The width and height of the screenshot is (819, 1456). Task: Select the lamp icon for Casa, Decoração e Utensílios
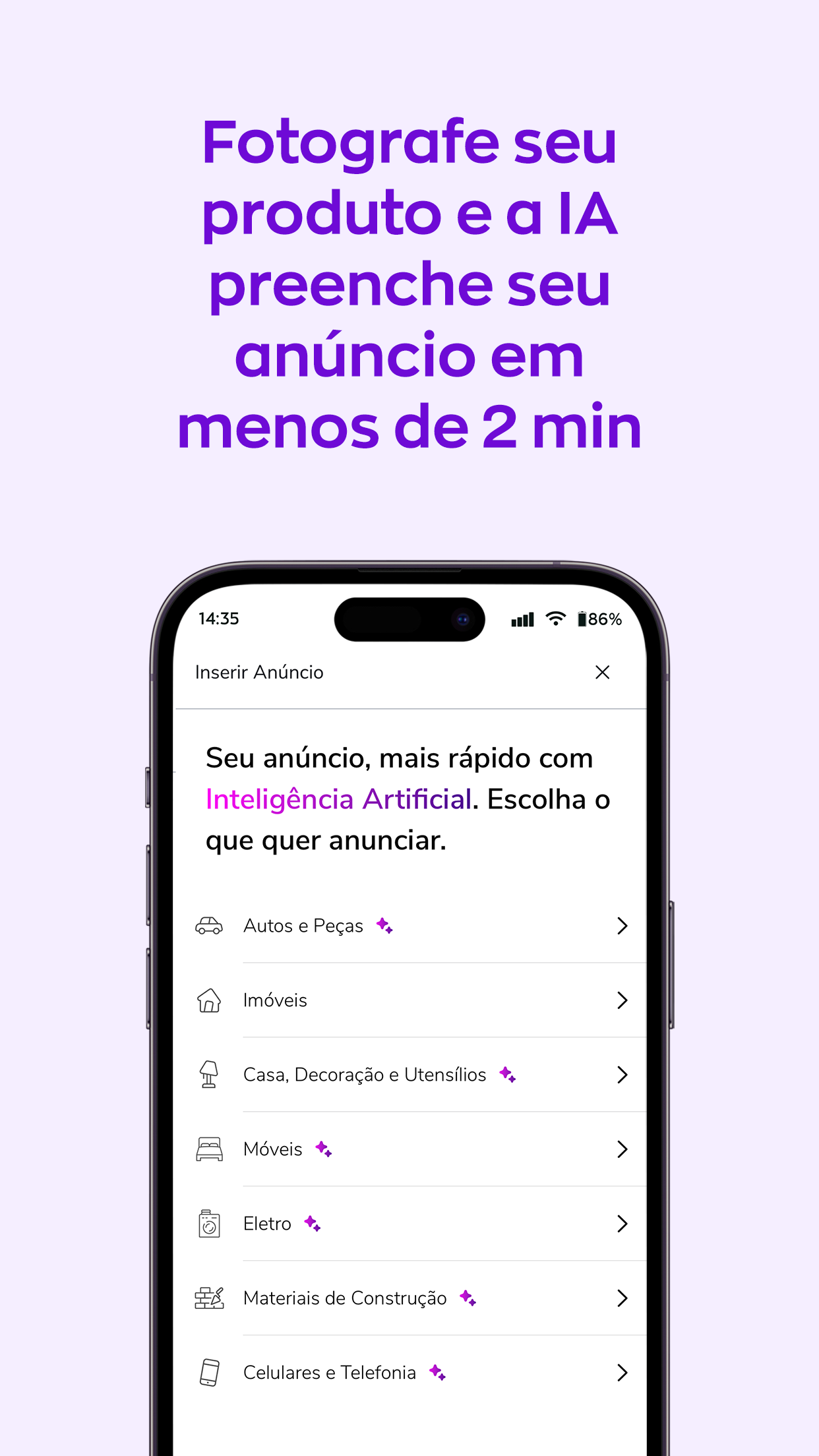click(x=209, y=1074)
